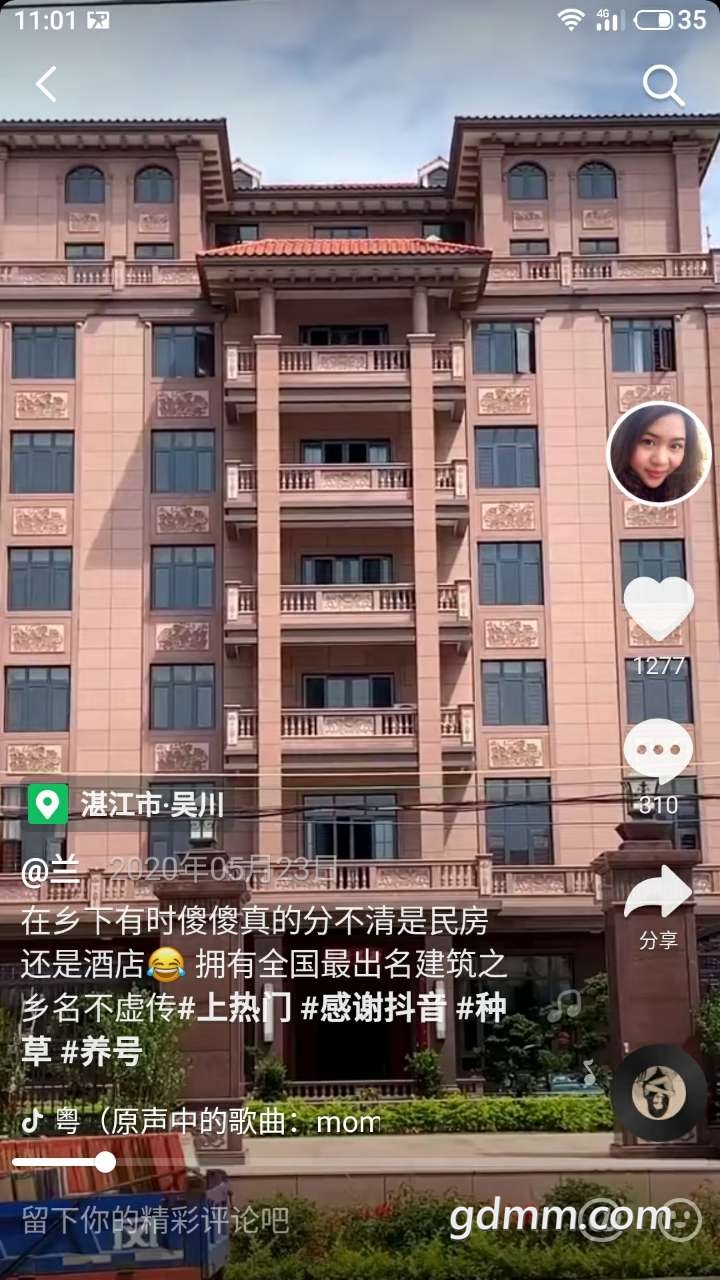
Task: Open the spinning music disc
Action: point(659,1093)
